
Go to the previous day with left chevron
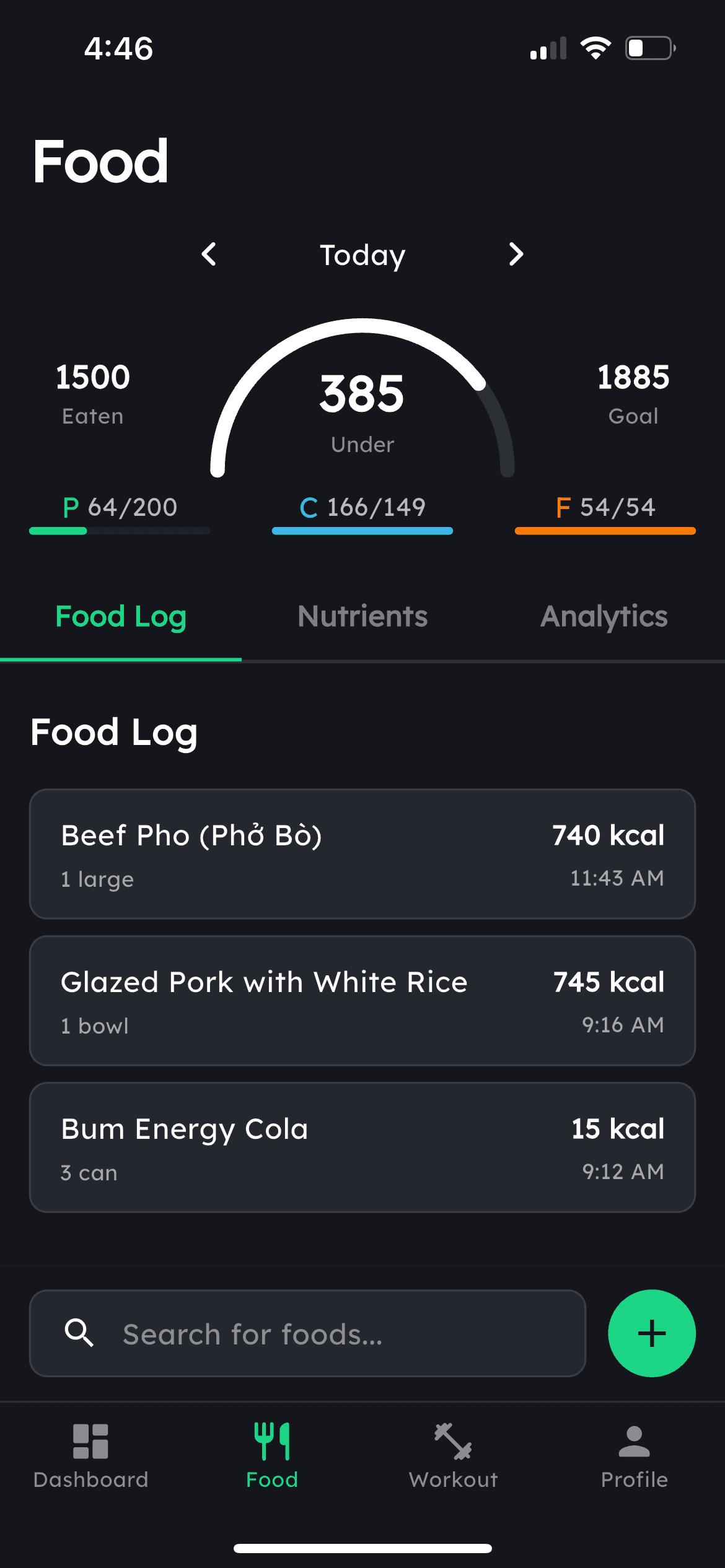208,255
